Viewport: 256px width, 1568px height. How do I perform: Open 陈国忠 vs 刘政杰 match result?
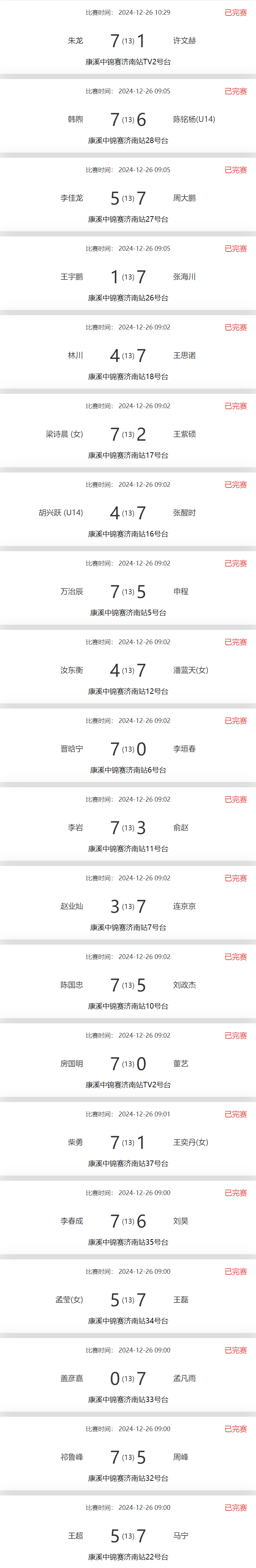[x=128, y=985]
